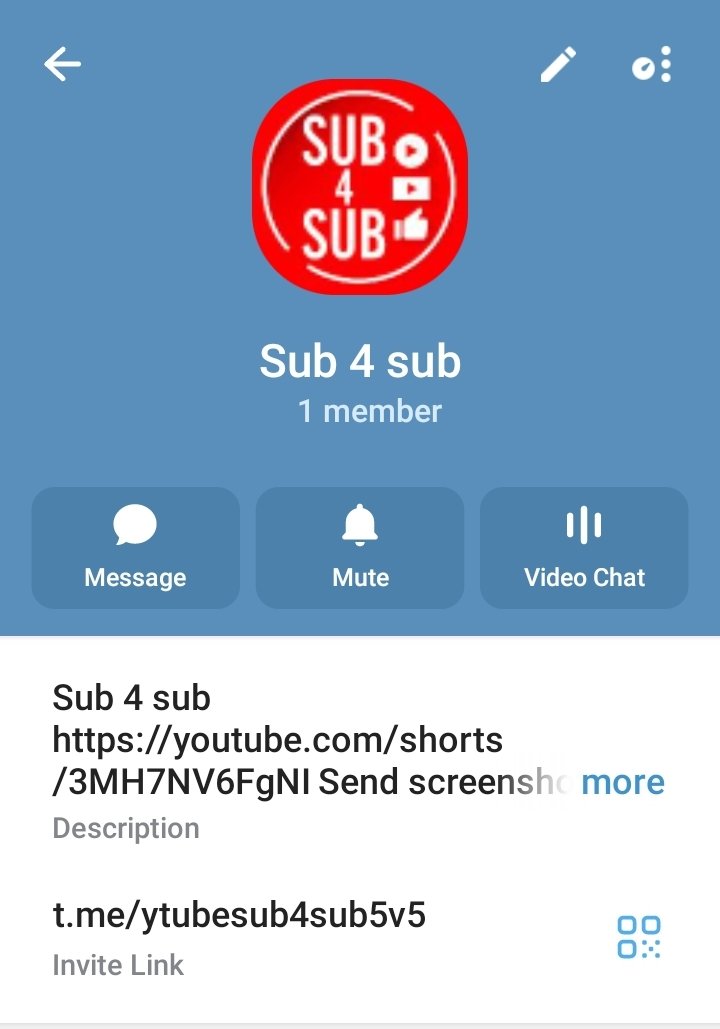Start a Video Chat in the group
The height and width of the screenshot is (1029, 720).
click(x=584, y=548)
